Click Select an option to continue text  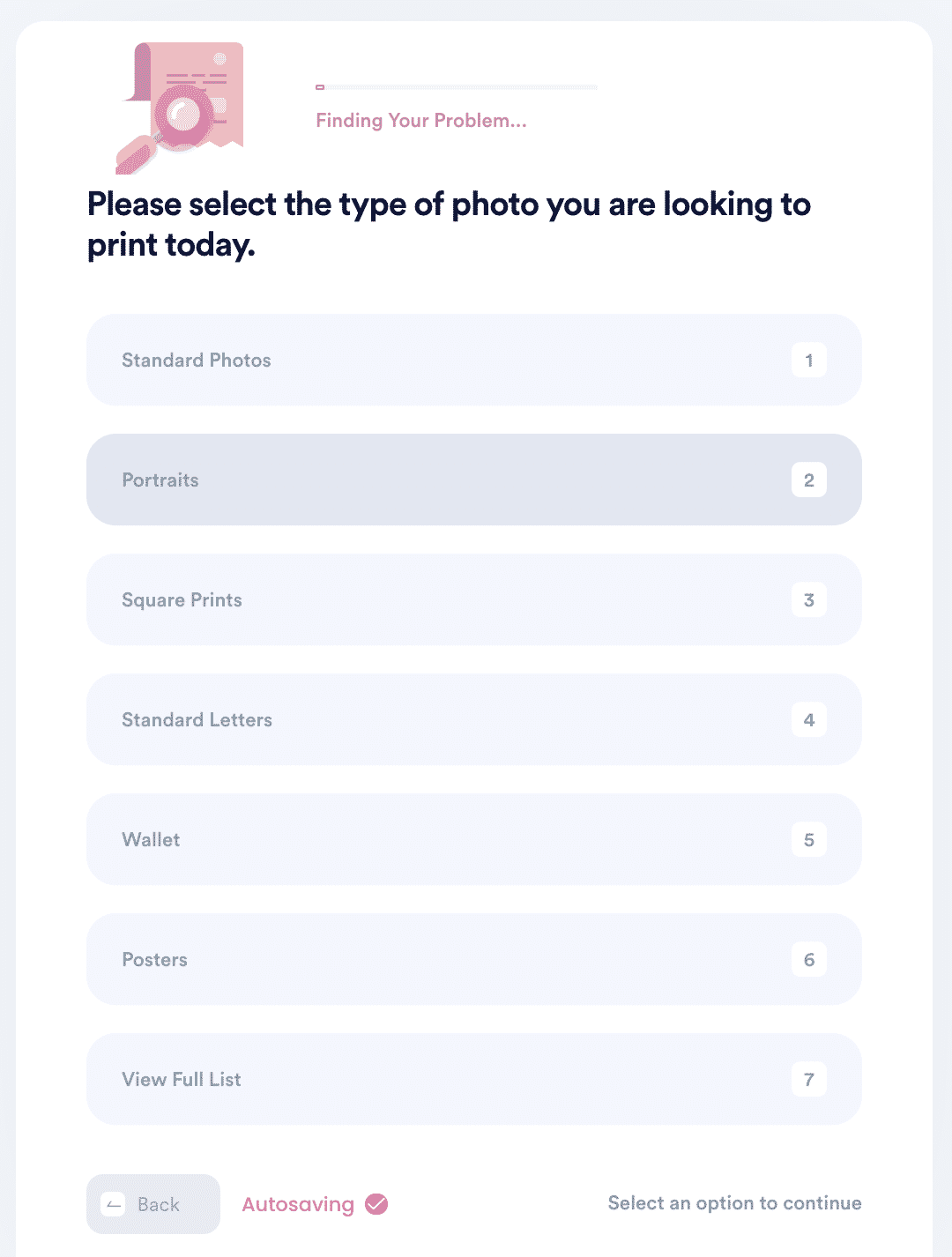[x=734, y=1202]
